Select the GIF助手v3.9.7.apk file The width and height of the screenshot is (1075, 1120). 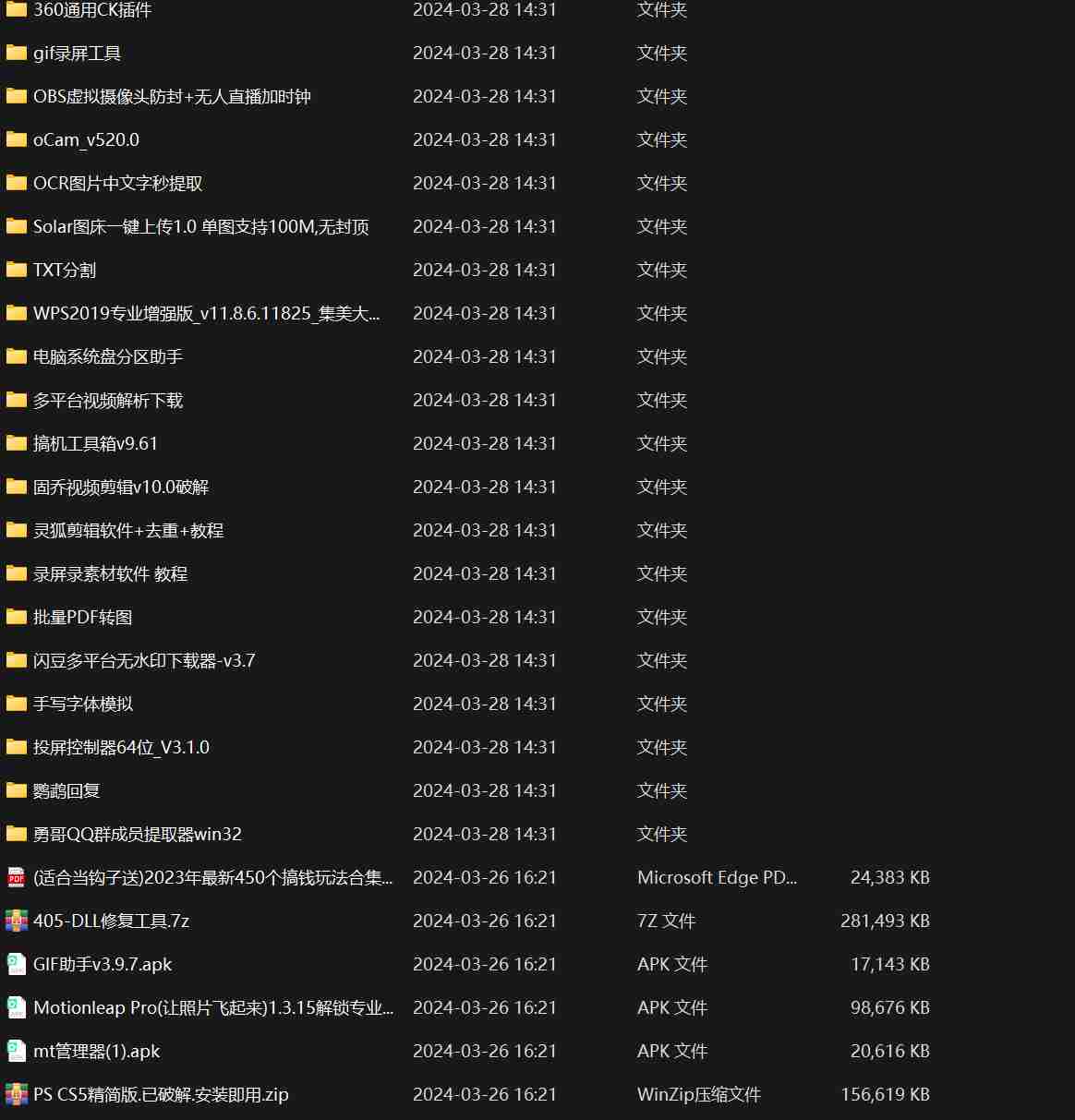[103, 965]
